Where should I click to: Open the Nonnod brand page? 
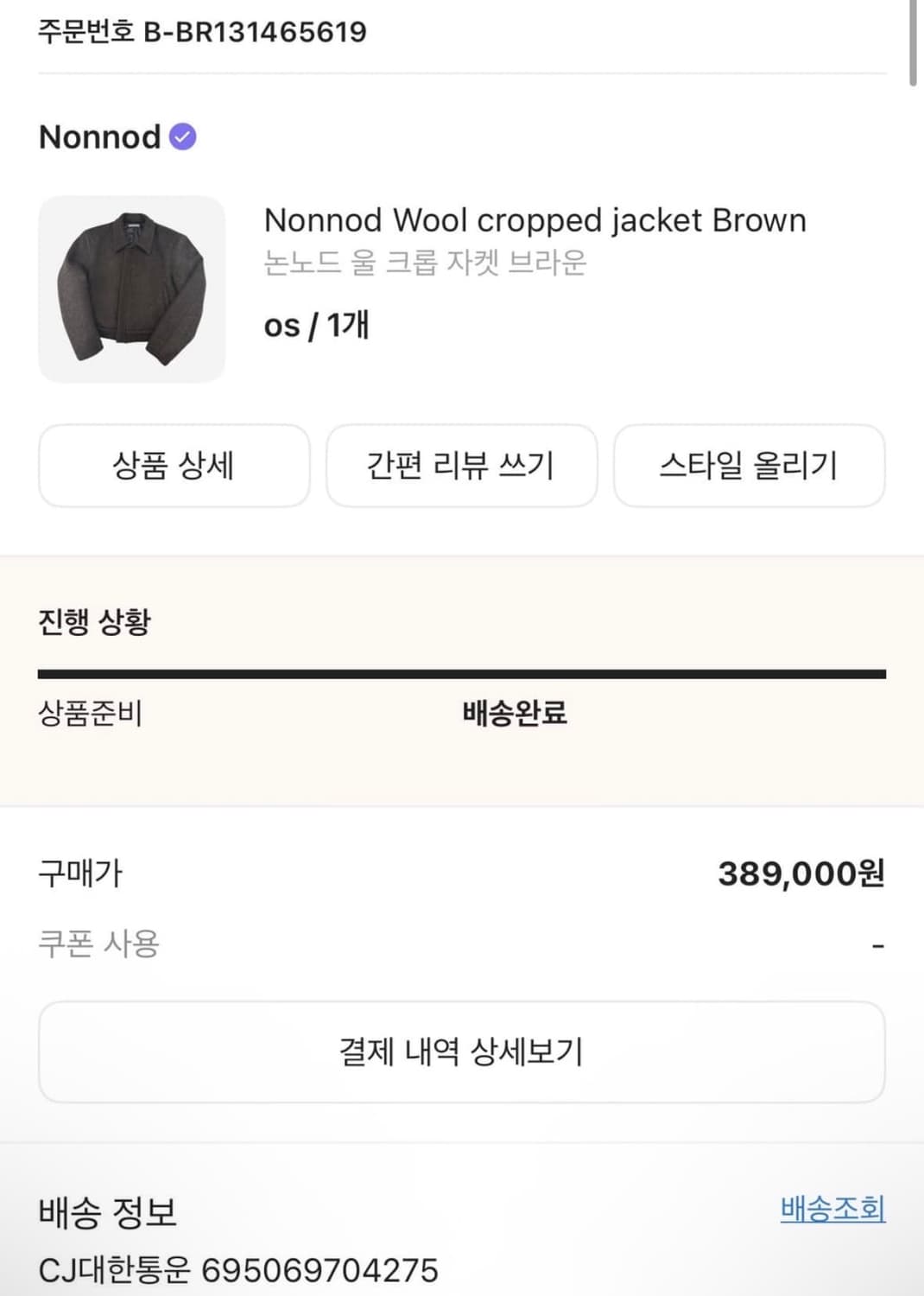98,137
